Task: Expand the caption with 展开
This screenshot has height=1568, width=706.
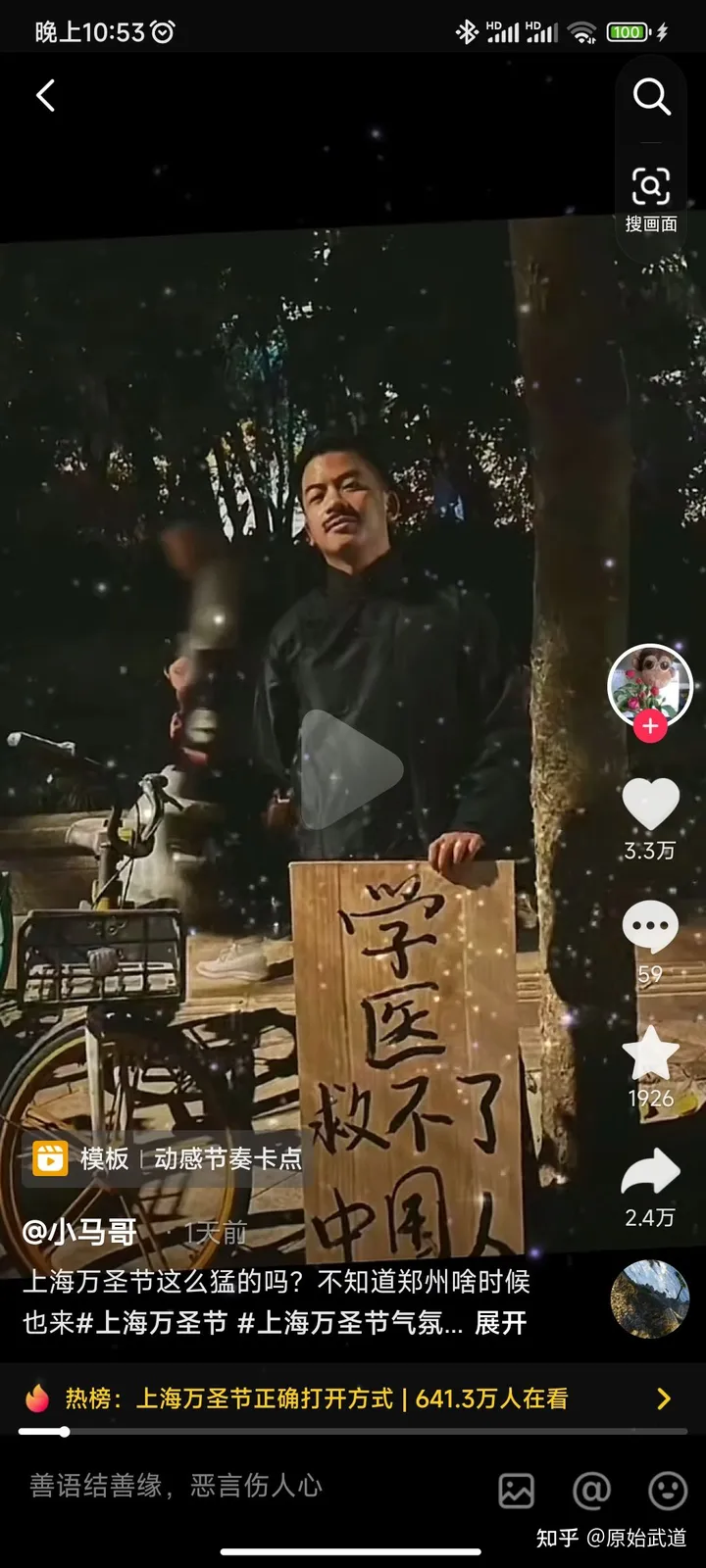Action: coord(501,1323)
